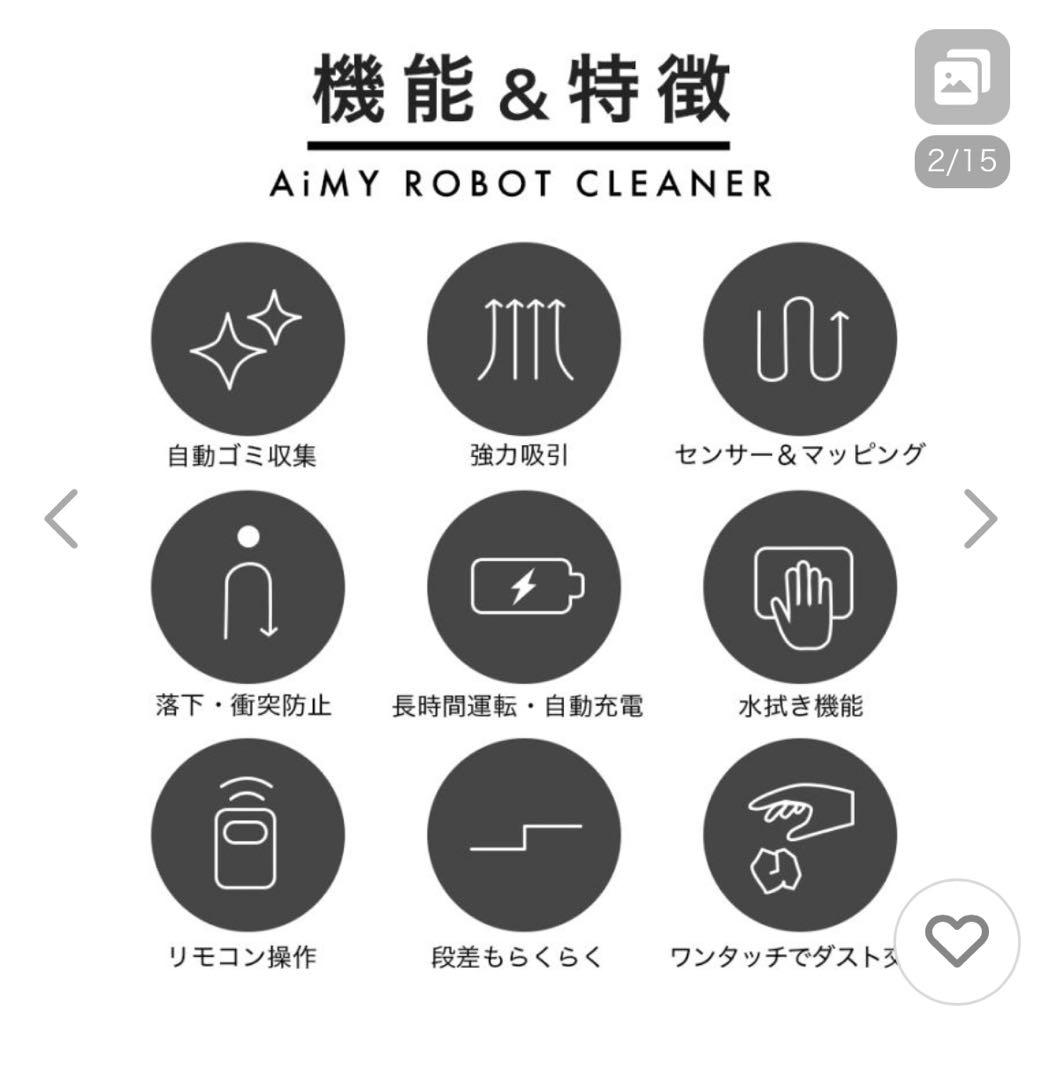This screenshot has width=1042, height=1080.
Task: Select the suction arrows icon for 強力吸引
Action: click(x=524, y=340)
